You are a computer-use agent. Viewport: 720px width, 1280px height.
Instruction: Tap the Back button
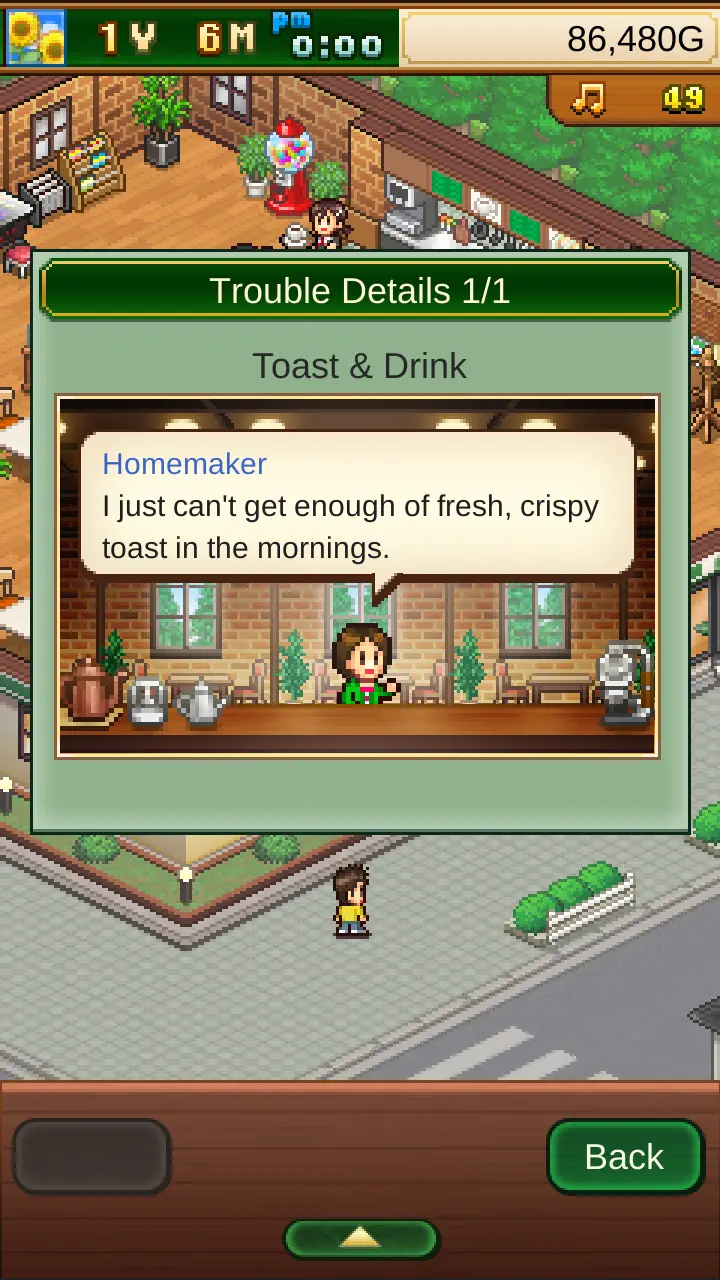625,1157
